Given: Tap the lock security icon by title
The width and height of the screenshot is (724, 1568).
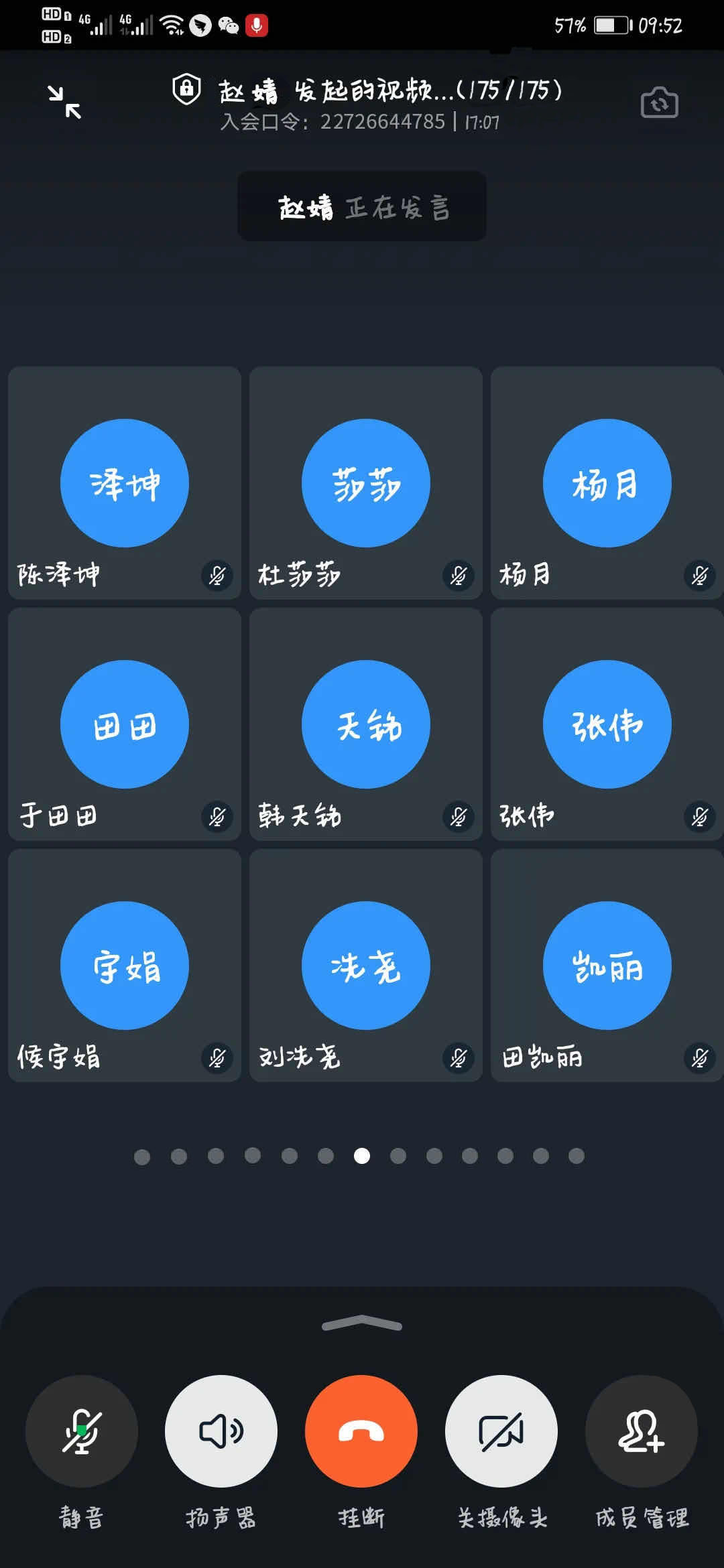Looking at the screenshot, I should (186, 89).
